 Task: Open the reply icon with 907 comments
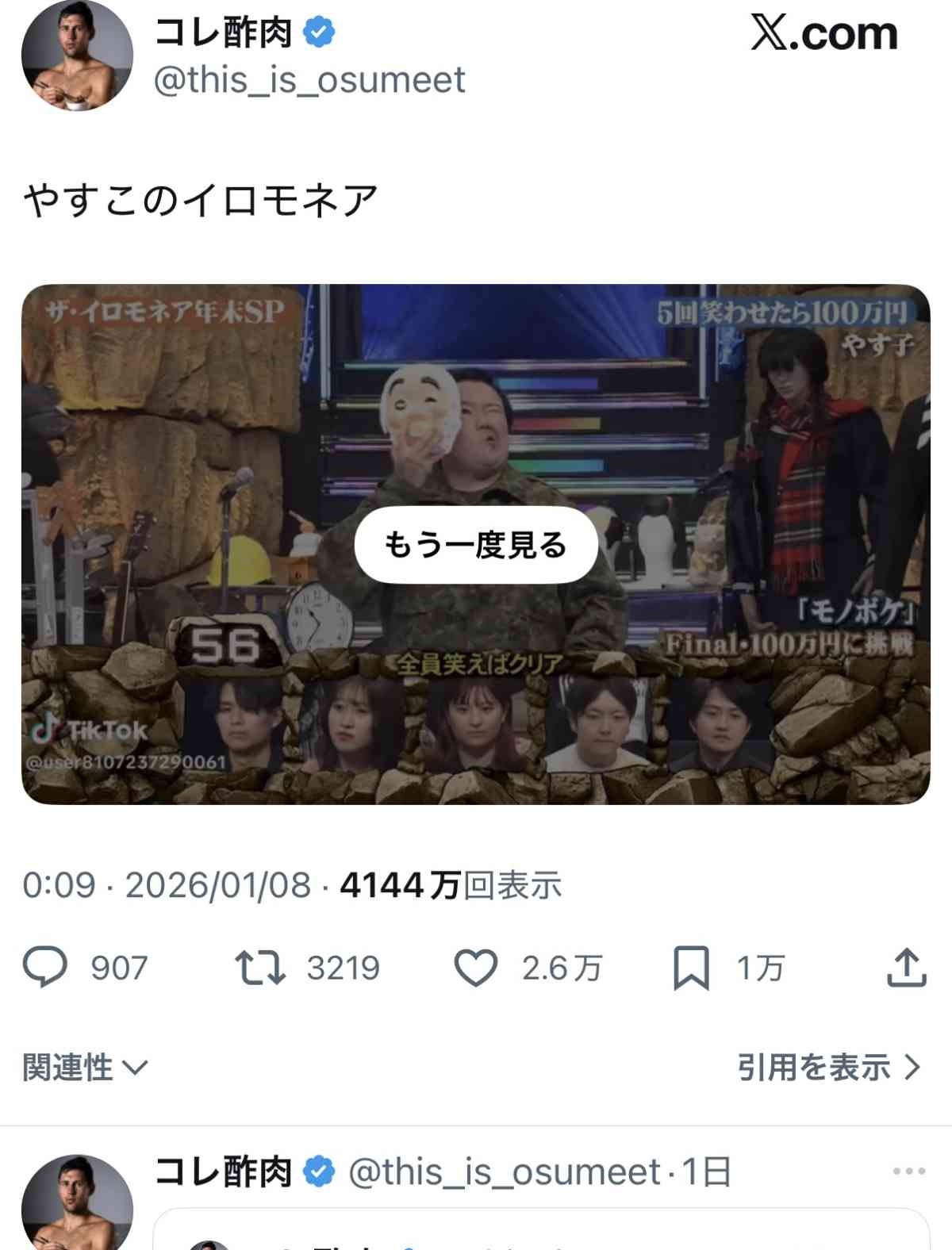coord(46,968)
